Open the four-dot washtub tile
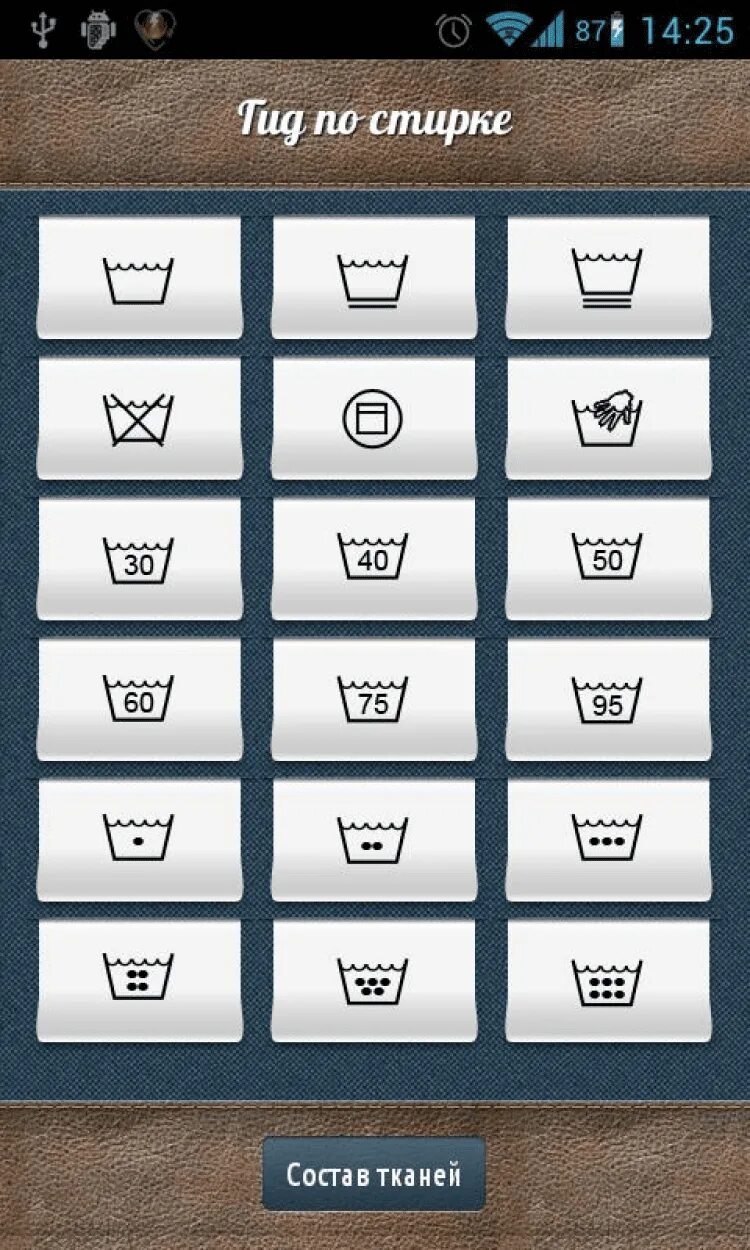Screen dimensions: 750x1250 [x=139, y=981]
